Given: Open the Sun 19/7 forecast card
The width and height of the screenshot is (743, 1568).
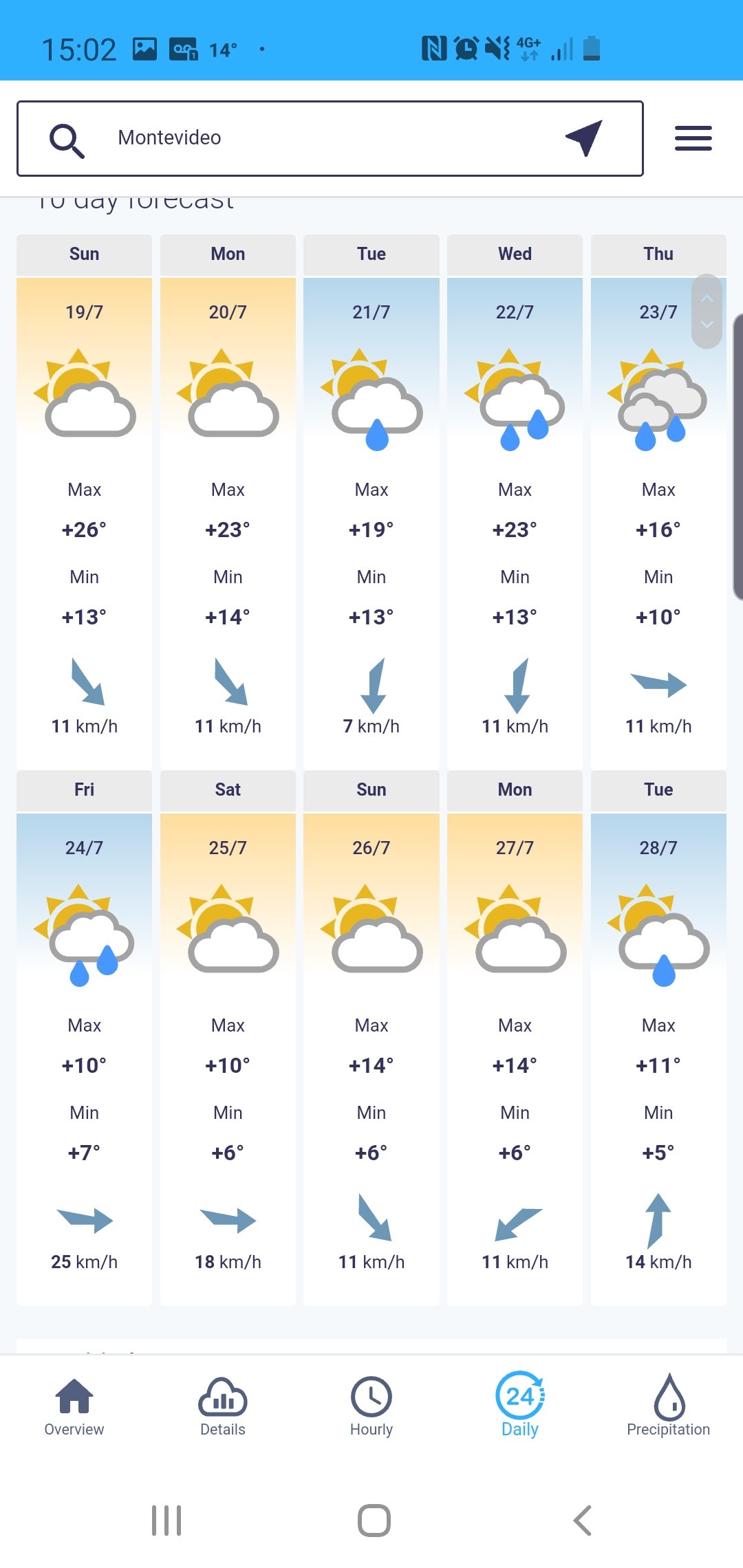Looking at the screenshot, I should (x=84, y=502).
